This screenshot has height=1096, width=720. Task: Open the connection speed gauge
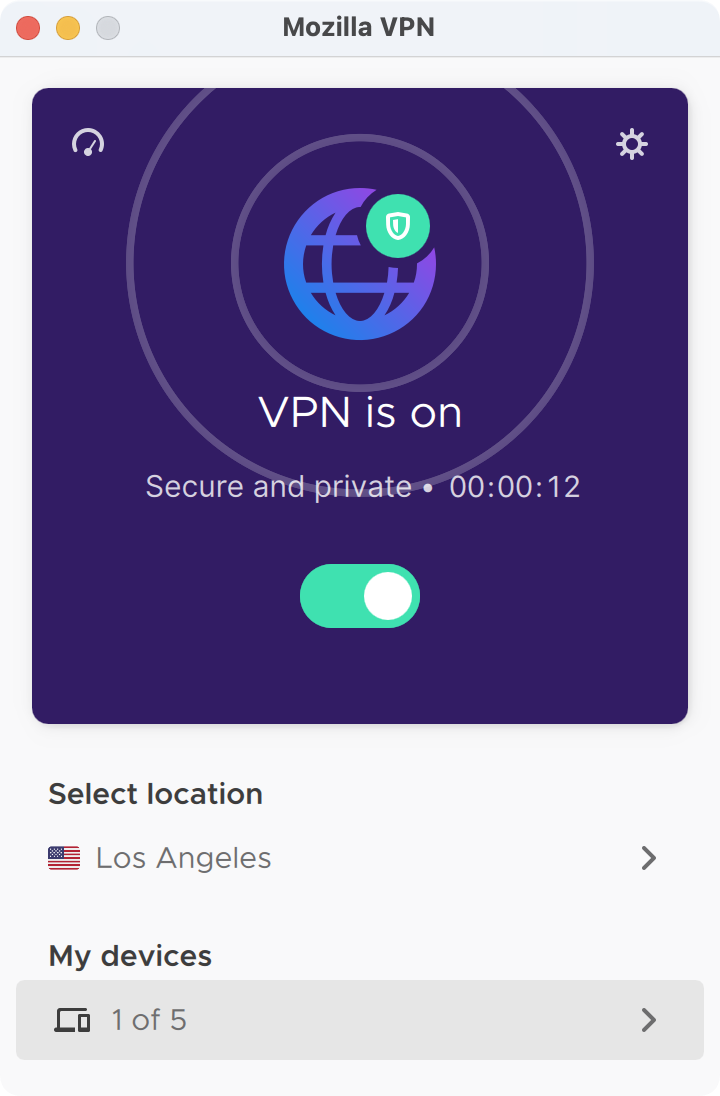click(88, 143)
